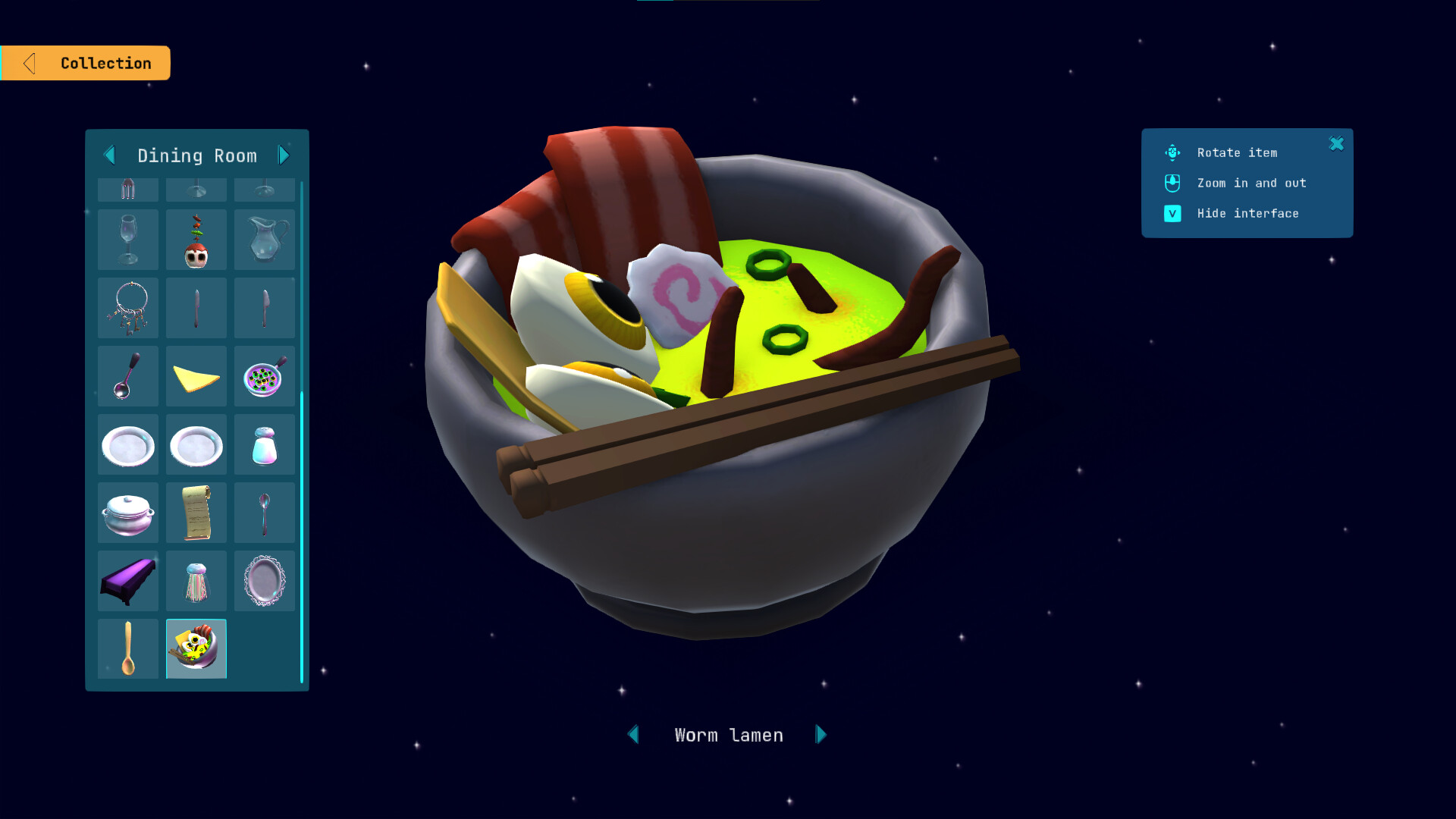The width and height of the screenshot is (1456, 819).
Task: Select the cooking pot with lid
Action: [128, 513]
